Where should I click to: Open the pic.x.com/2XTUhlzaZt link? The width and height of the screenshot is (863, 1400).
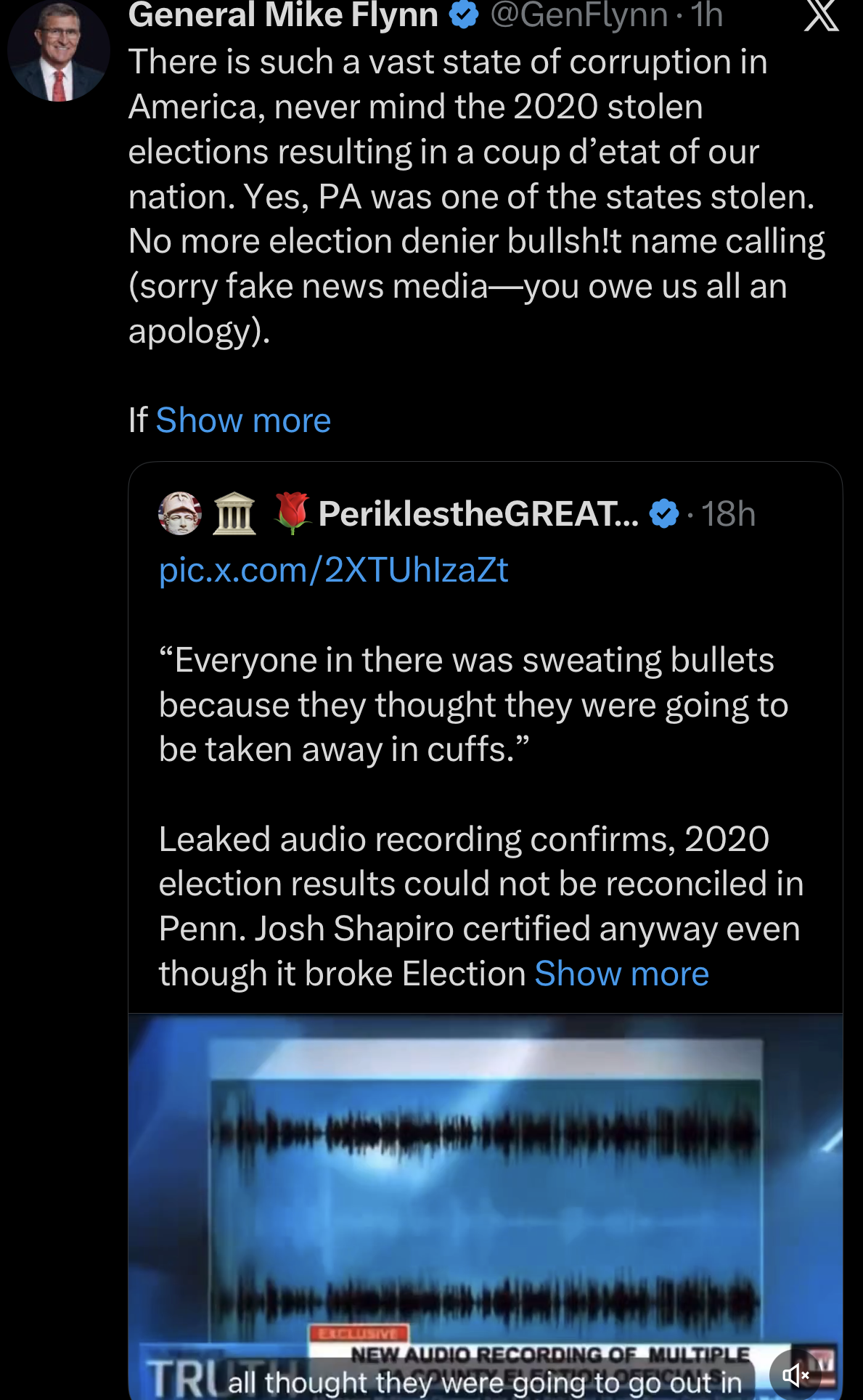click(x=333, y=570)
